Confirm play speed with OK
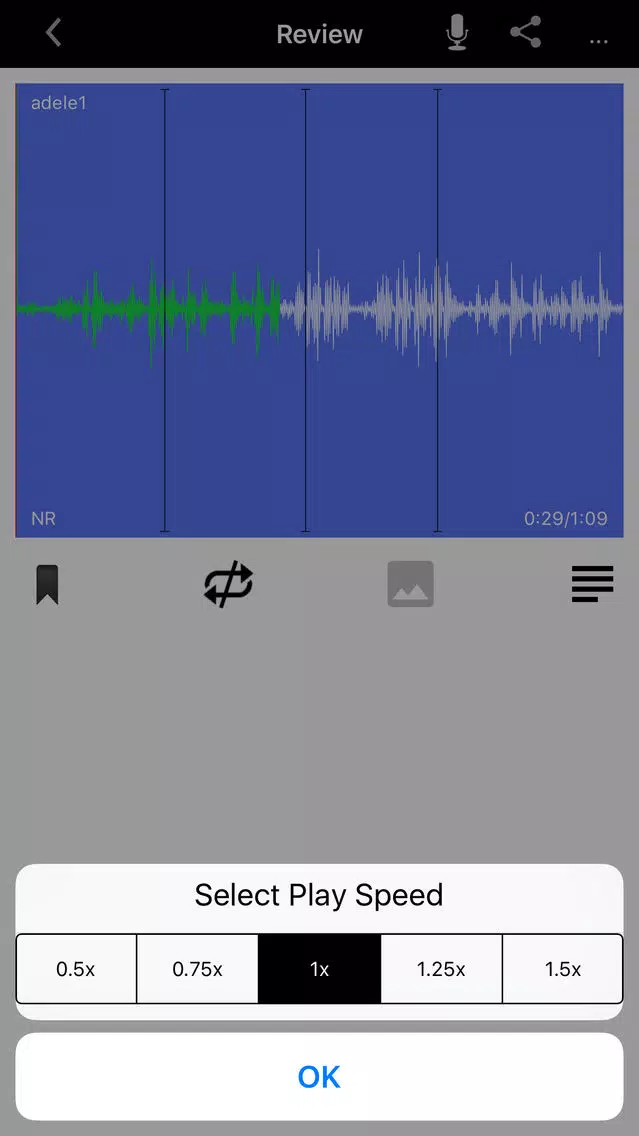Screen dimensions: 639x1136 [x=320, y=1077]
